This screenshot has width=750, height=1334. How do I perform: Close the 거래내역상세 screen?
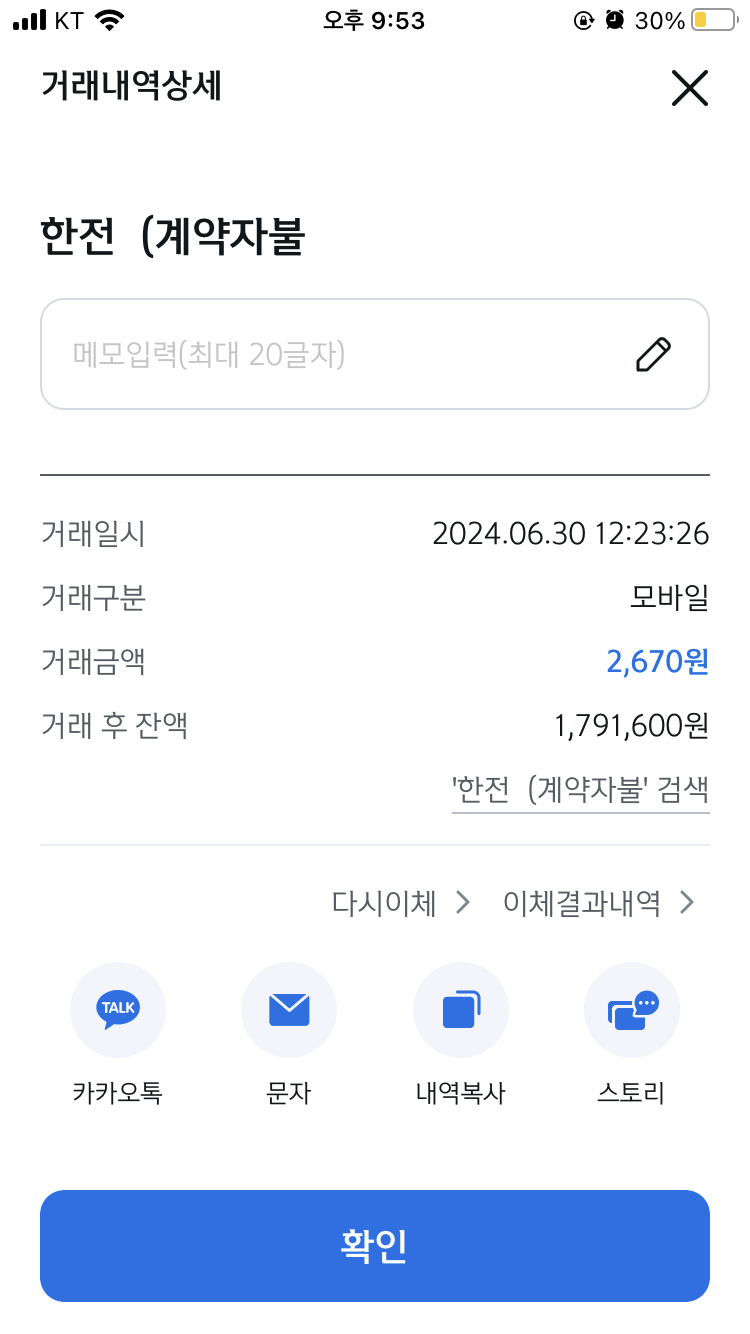[689, 88]
